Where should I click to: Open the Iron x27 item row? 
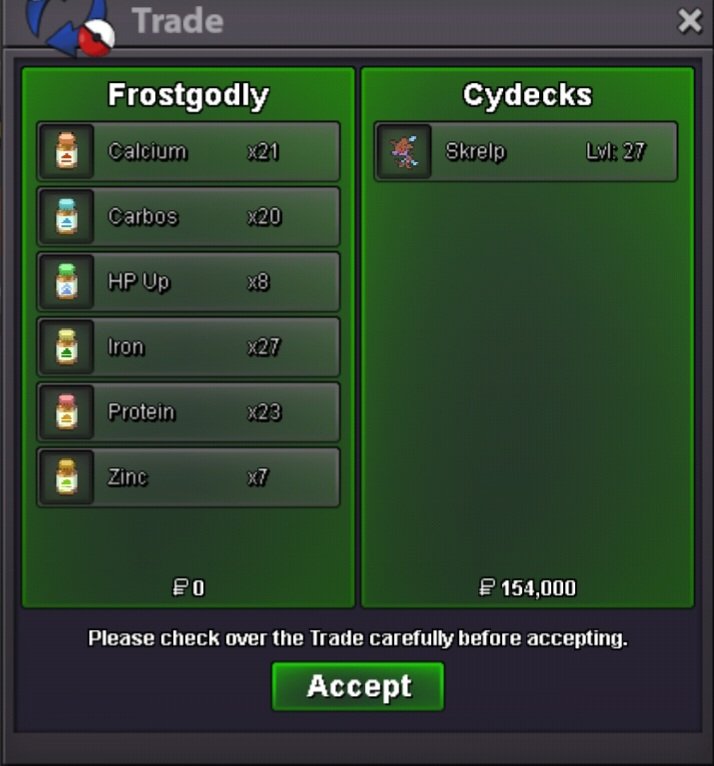188,347
